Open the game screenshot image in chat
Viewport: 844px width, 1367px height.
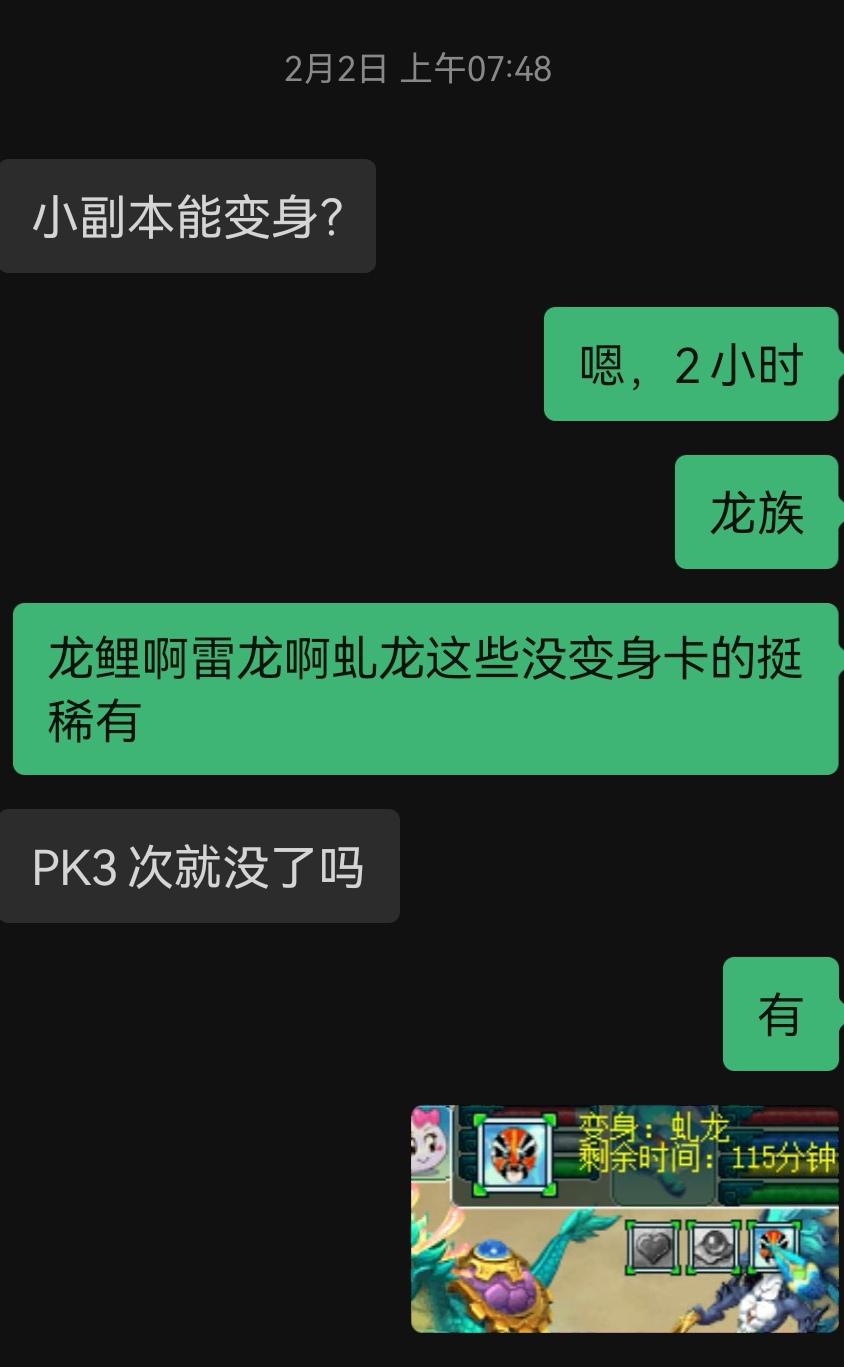624,1218
